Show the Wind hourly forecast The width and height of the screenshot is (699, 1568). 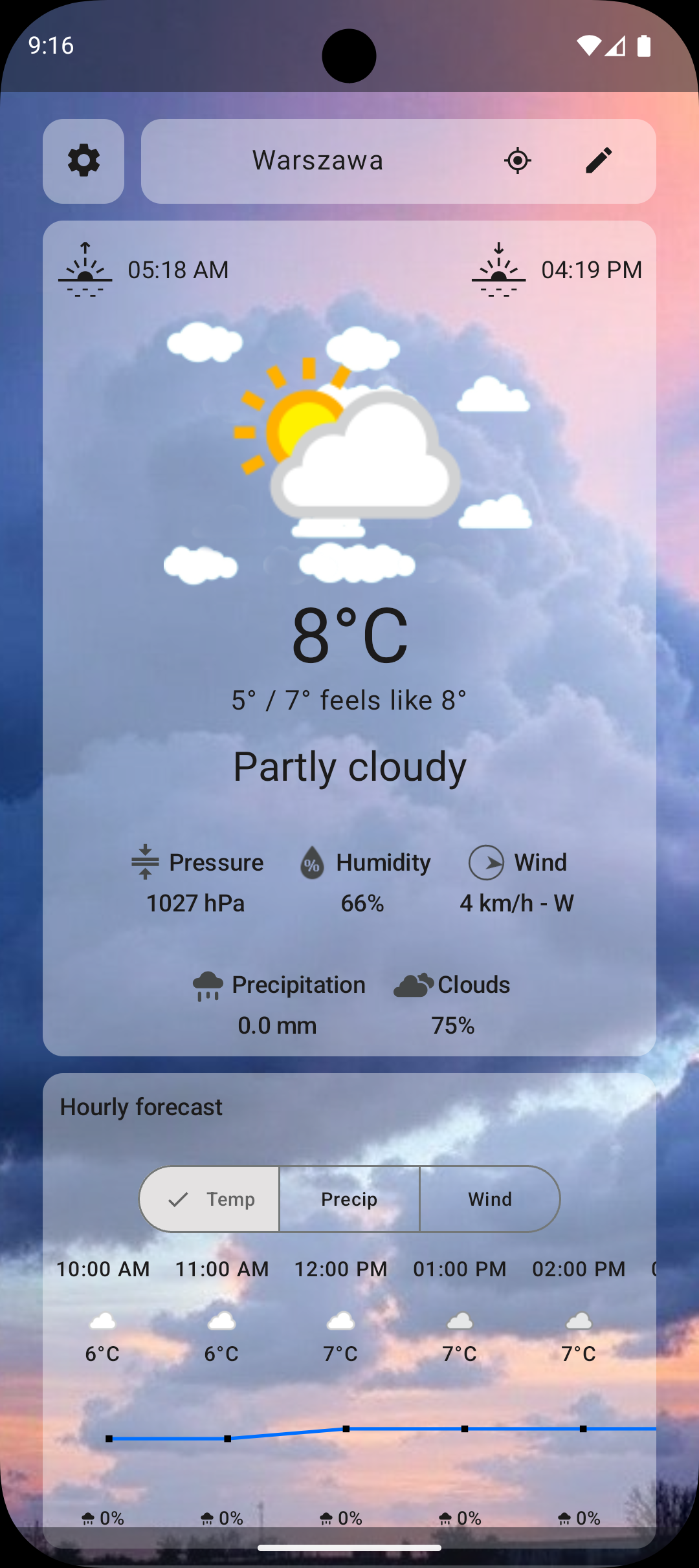click(x=490, y=1199)
